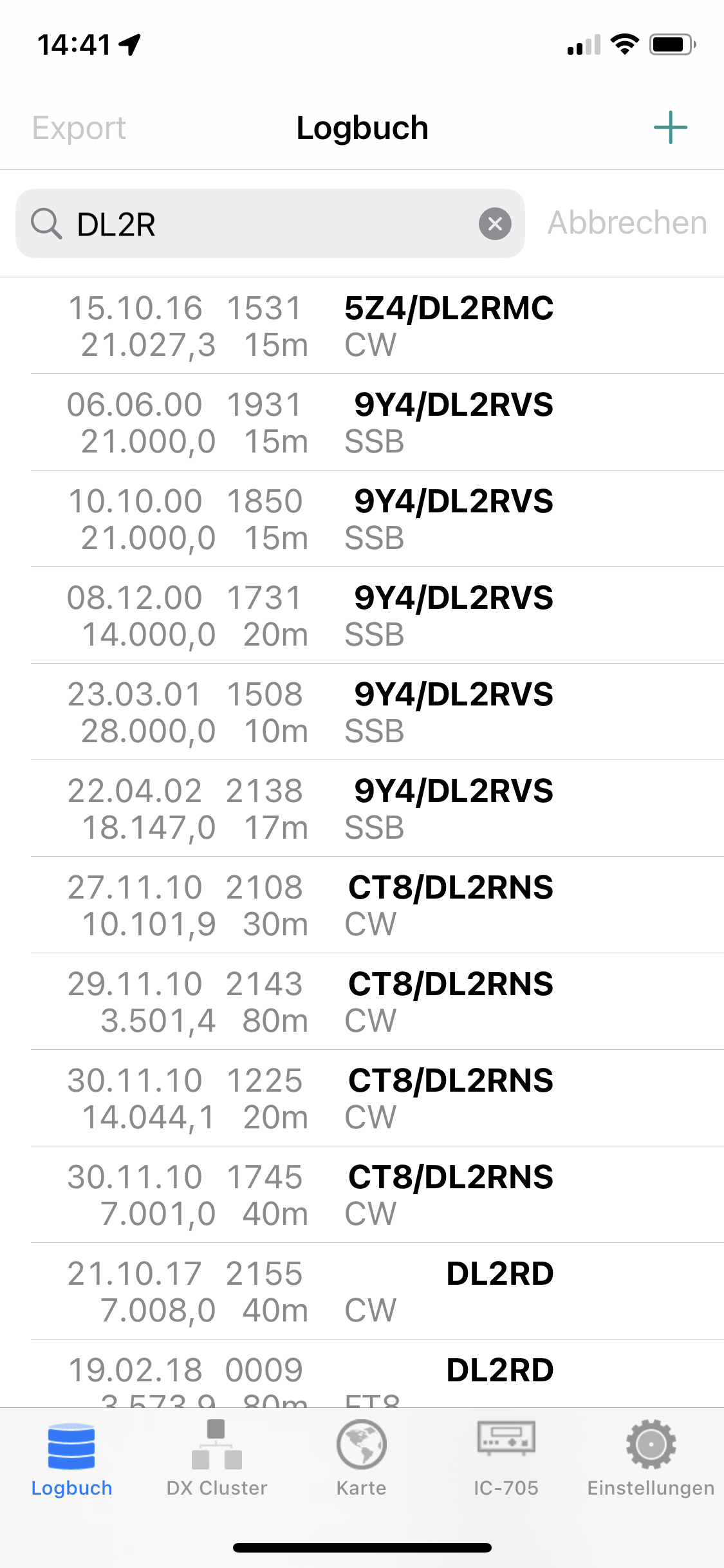
Task: Clear the DL2R search text
Action: 495,224
